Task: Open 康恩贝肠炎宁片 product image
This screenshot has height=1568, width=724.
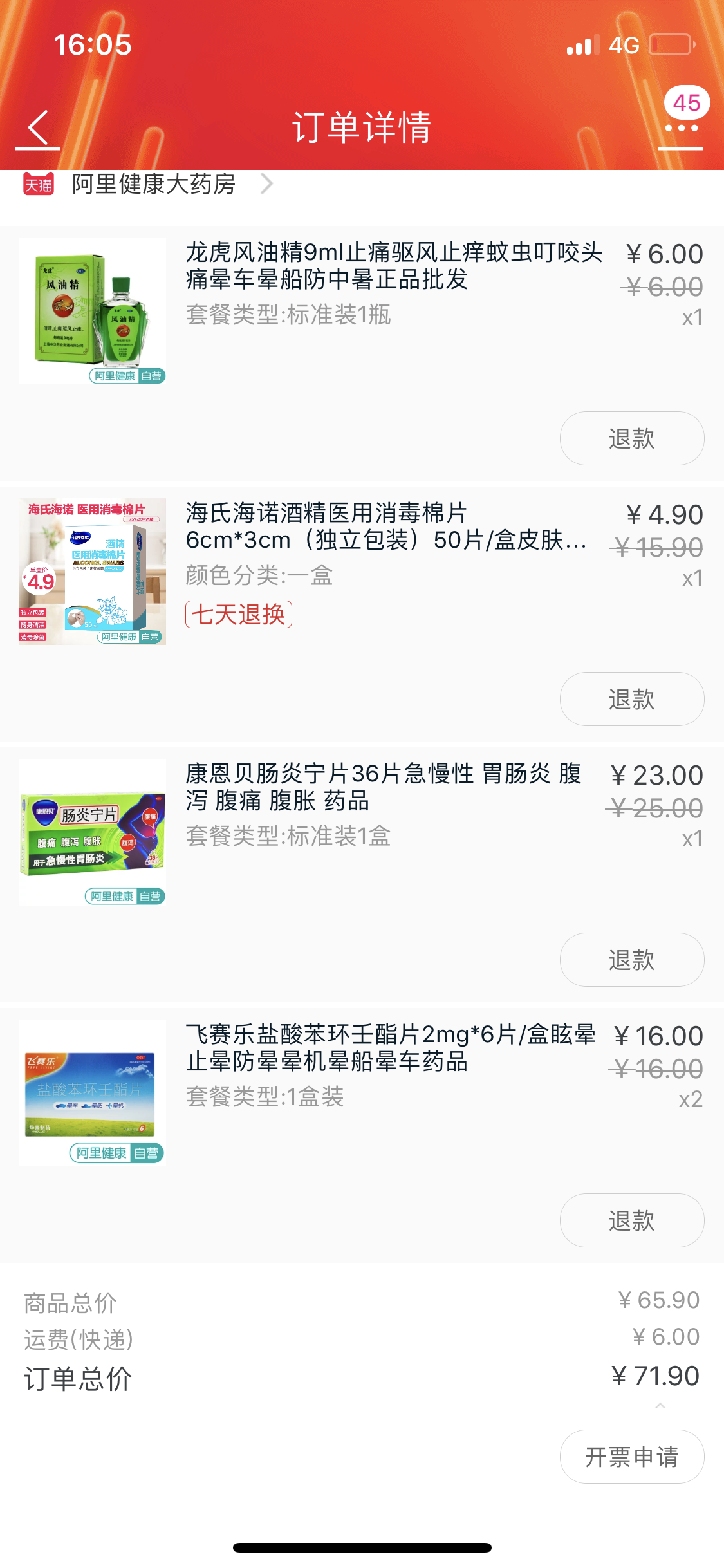Action: [93, 832]
